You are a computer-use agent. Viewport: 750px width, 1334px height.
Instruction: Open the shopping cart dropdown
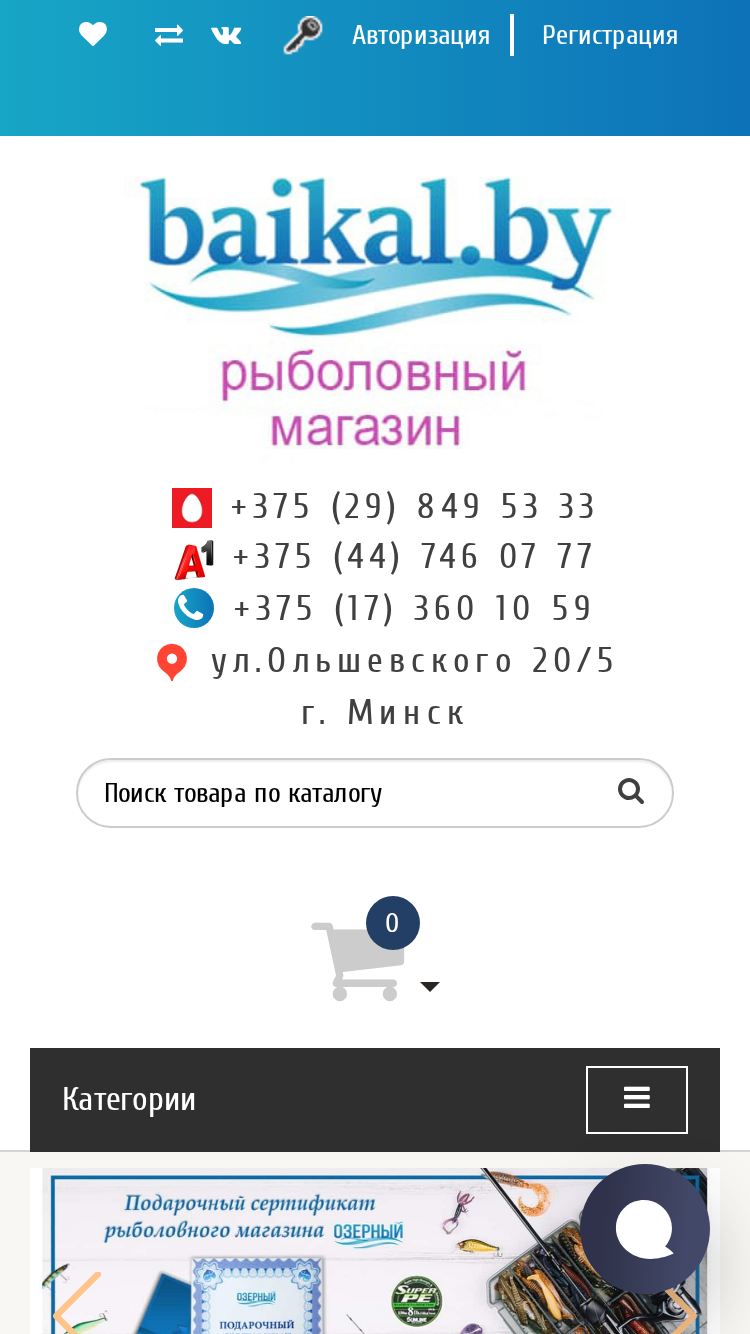[x=375, y=950]
